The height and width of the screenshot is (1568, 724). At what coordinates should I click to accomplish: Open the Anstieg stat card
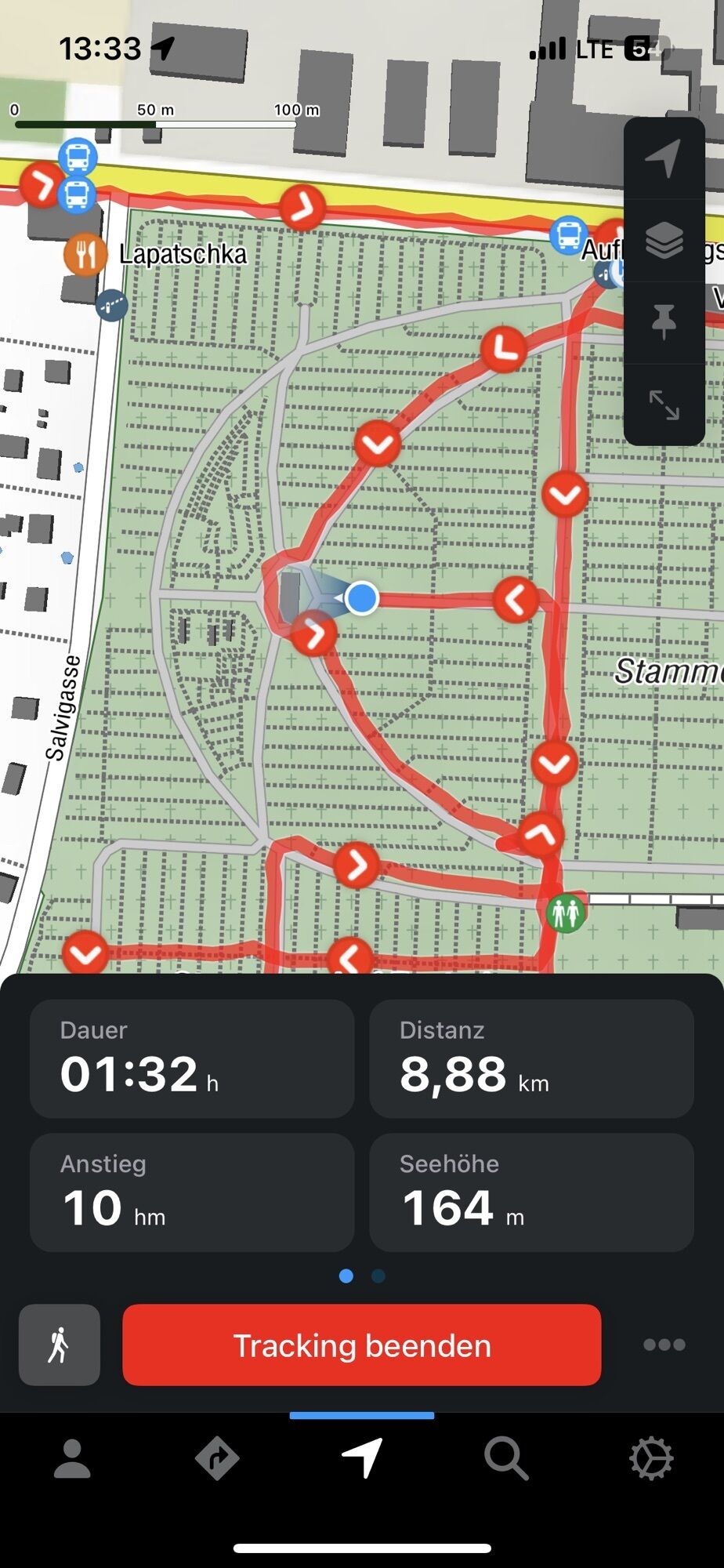click(192, 1192)
